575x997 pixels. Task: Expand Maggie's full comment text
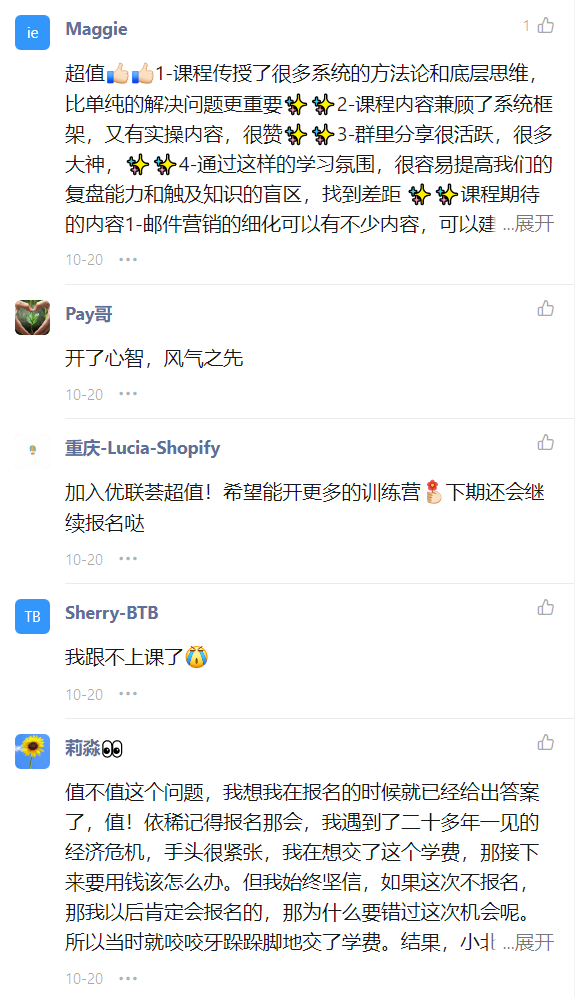click(534, 224)
